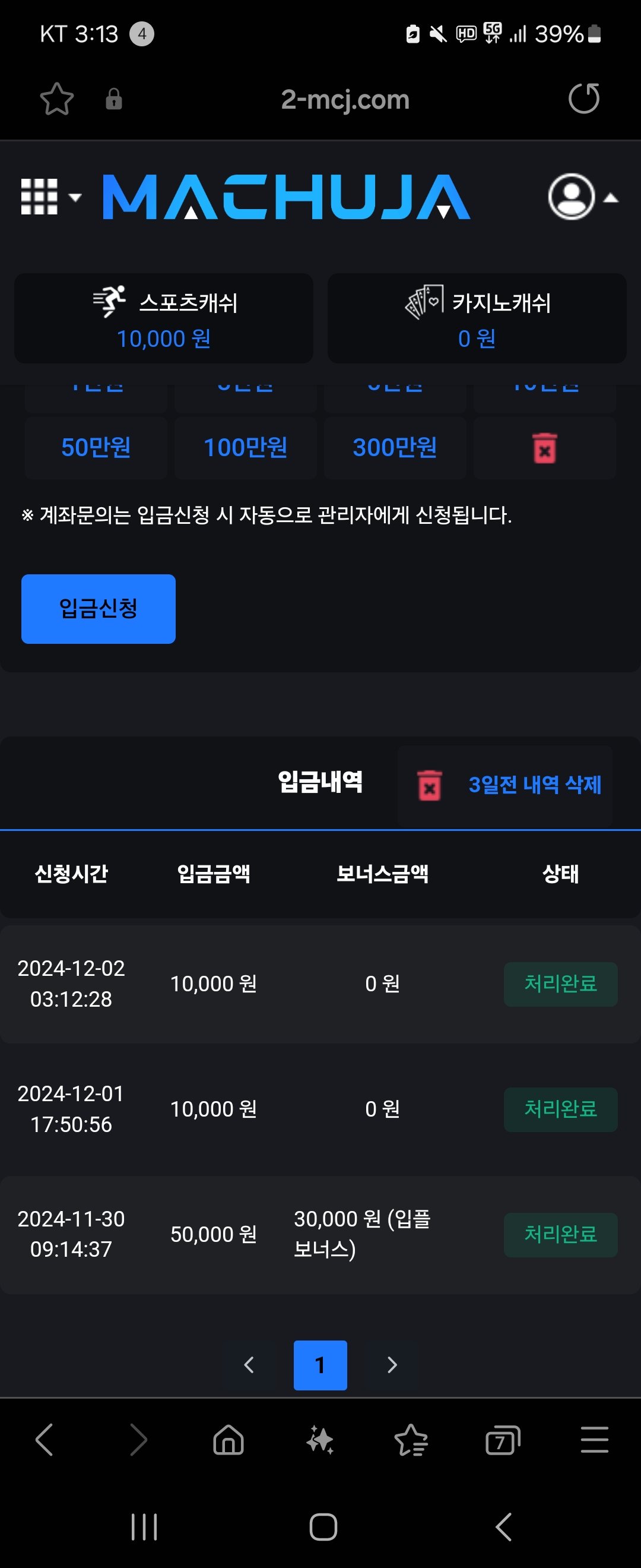This screenshot has height=1568, width=641.
Task: Select the 50만원 deposit amount
Action: (x=96, y=448)
